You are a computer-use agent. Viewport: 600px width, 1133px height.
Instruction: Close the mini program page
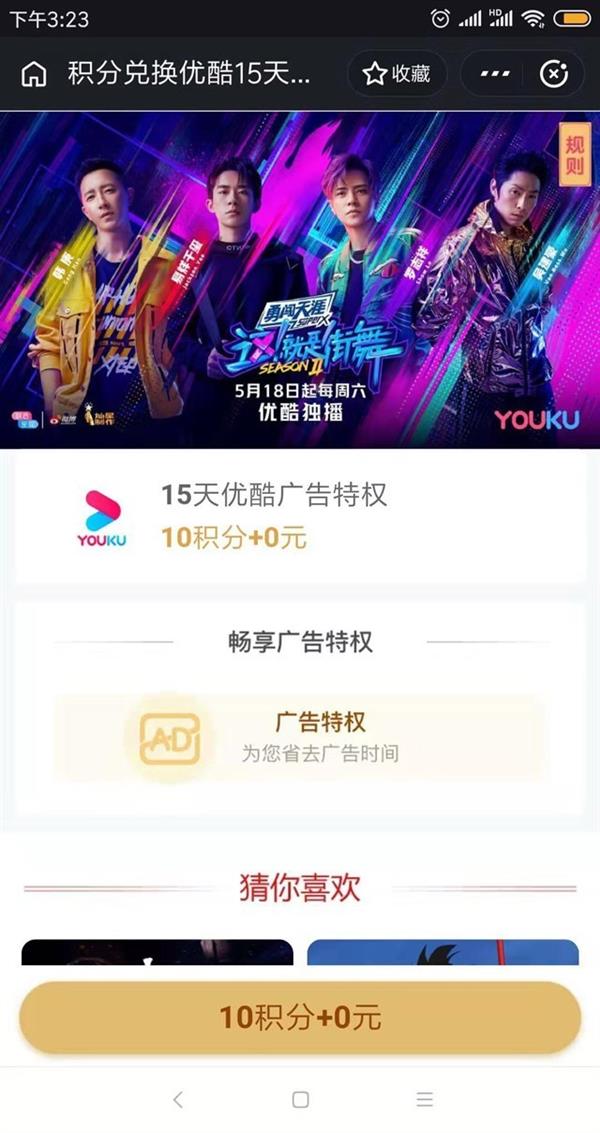tap(553, 73)
